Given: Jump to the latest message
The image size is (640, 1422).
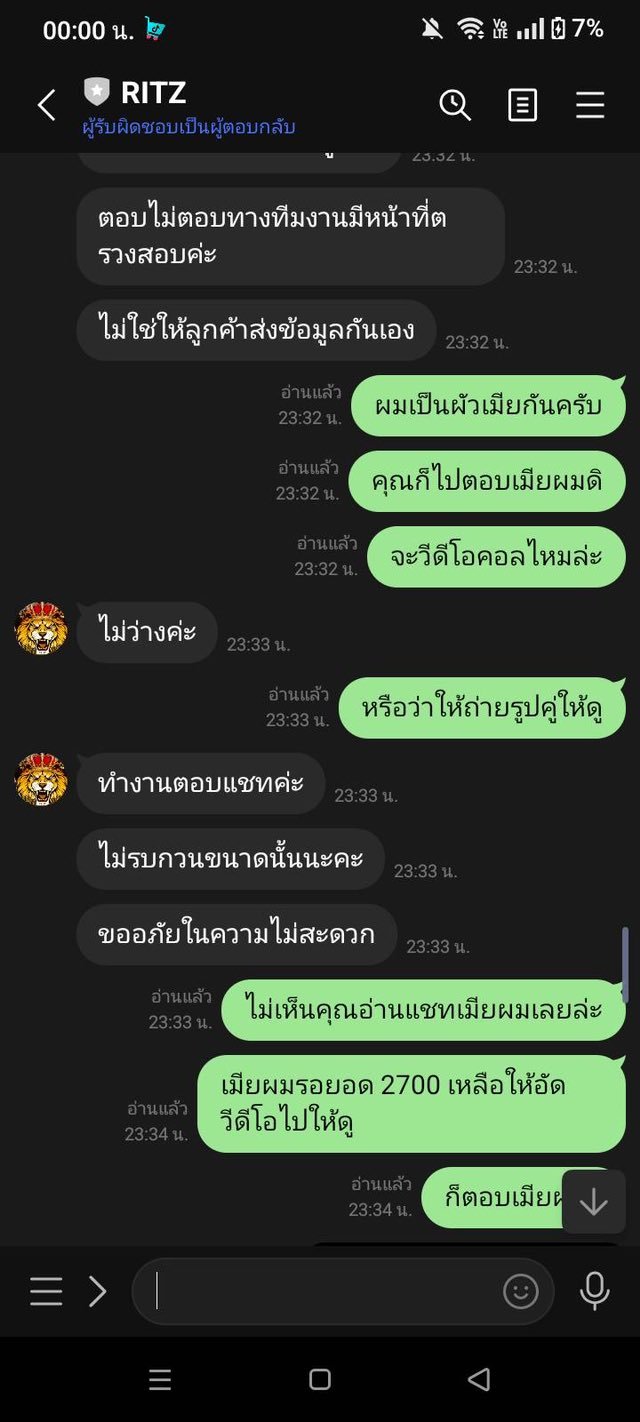Looking at the screenshot, I should (x=593, y=1201).
